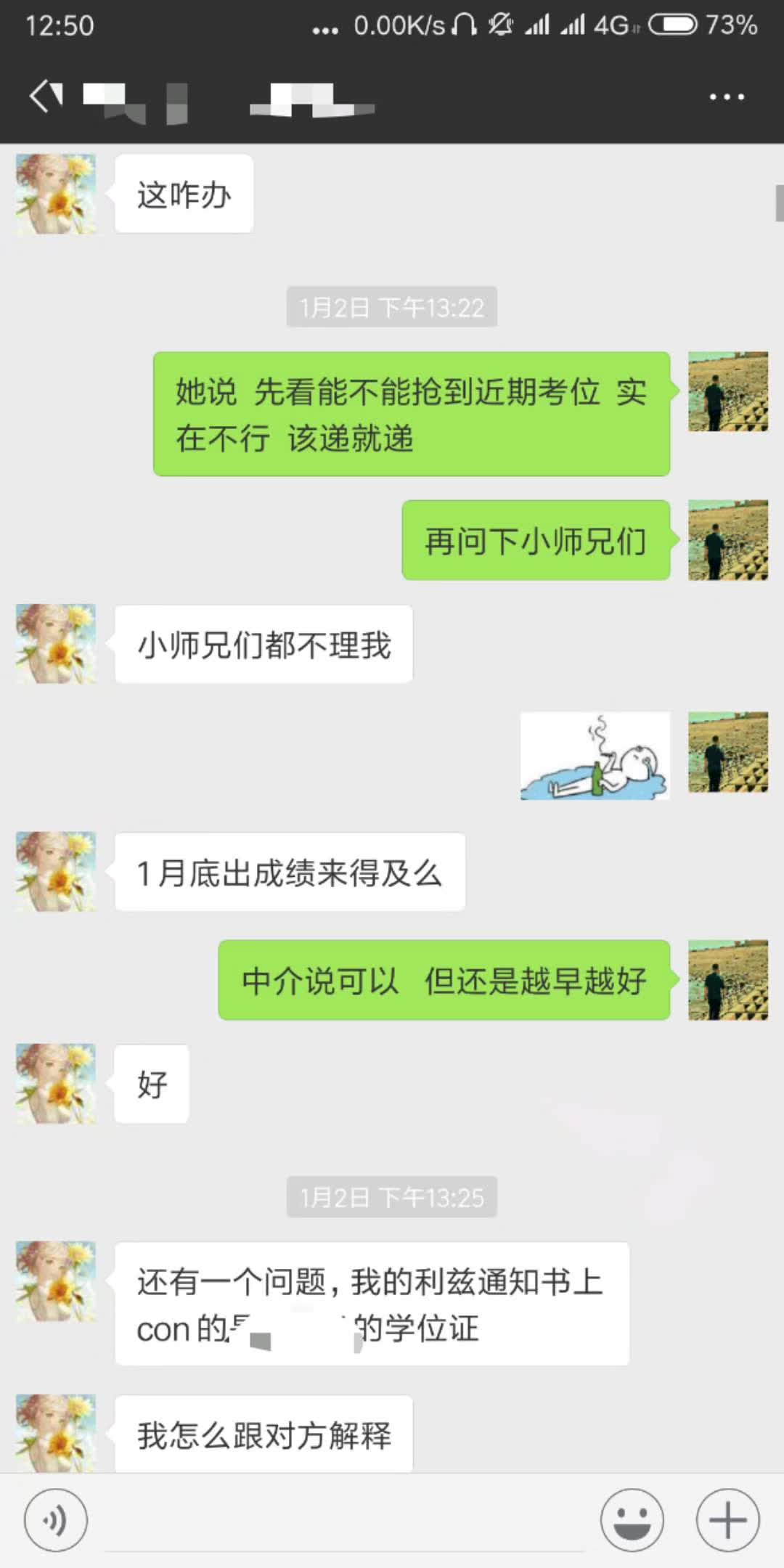
Task: Open the plus attachment menu
Action: [x=727, y=1519]
